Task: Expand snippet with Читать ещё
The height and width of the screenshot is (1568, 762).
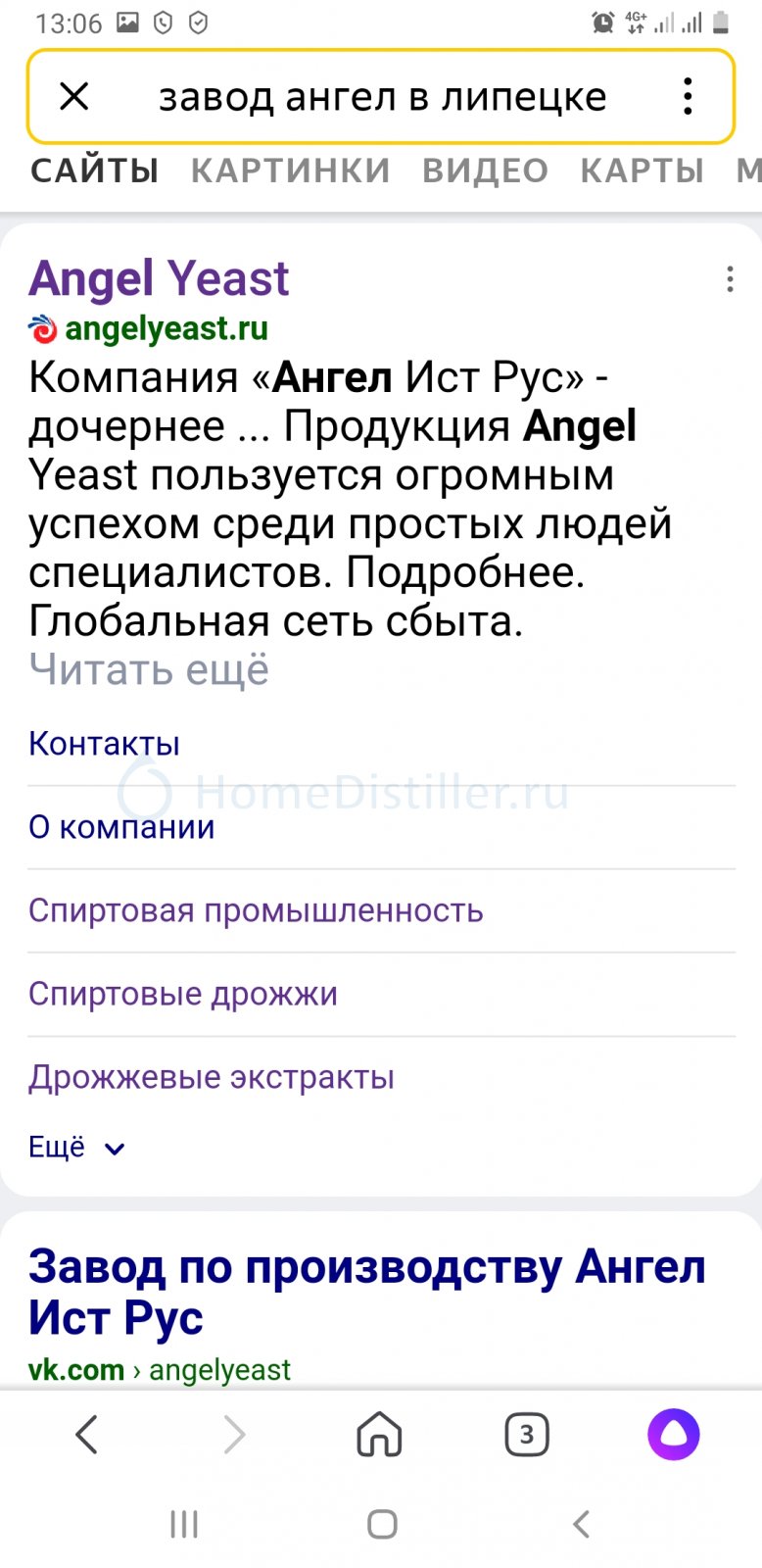Action: (x=149, y=670)
